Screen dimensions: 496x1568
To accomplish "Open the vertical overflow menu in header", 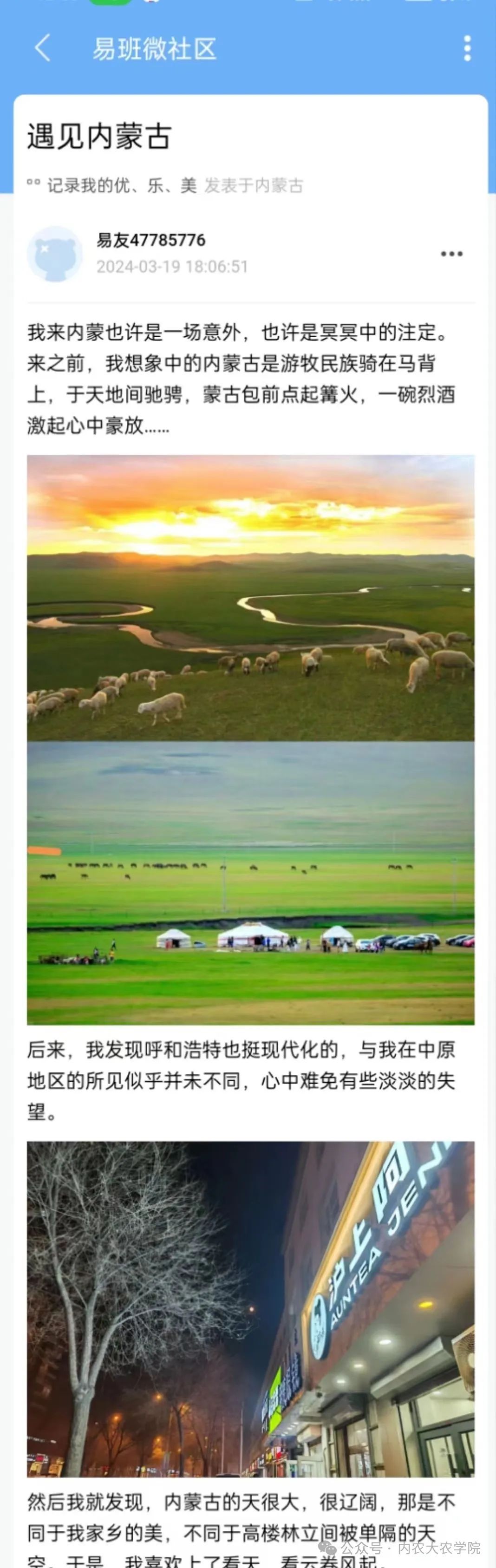I will 467,48.
